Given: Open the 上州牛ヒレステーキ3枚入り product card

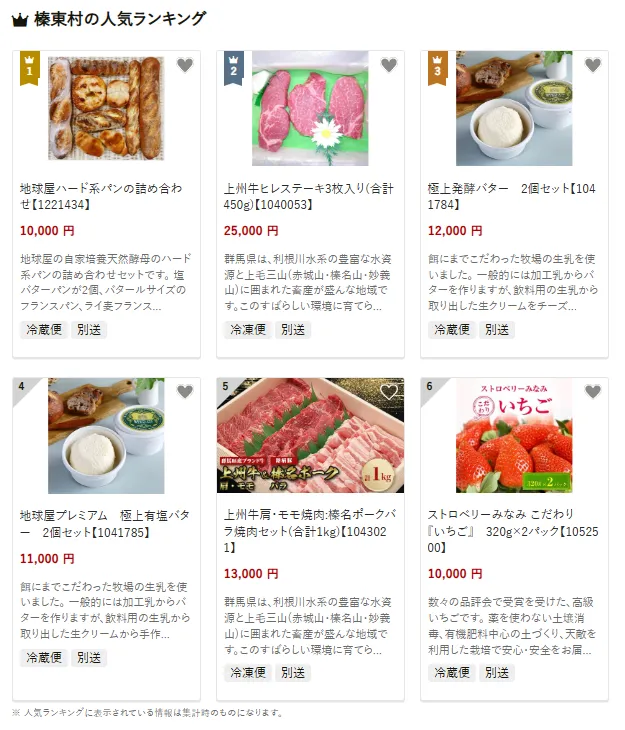Looking at the screenshot, I should tap(310, 196).
